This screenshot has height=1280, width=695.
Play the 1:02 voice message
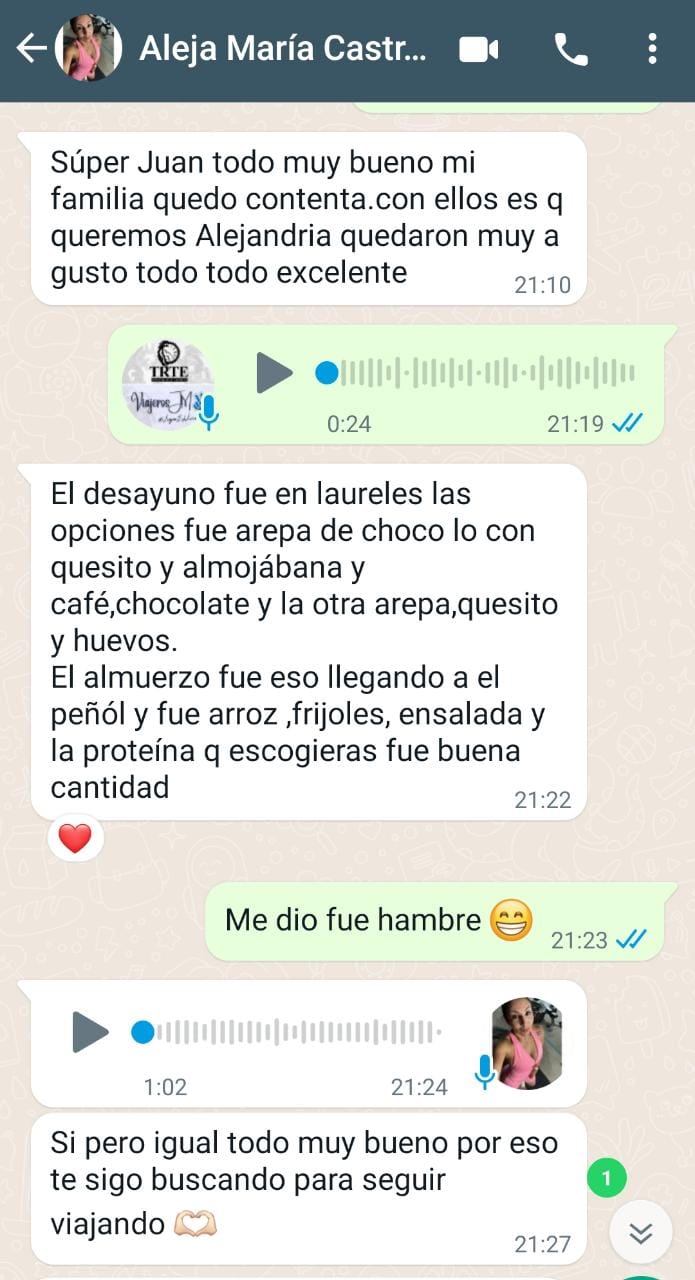[90, 1031]
